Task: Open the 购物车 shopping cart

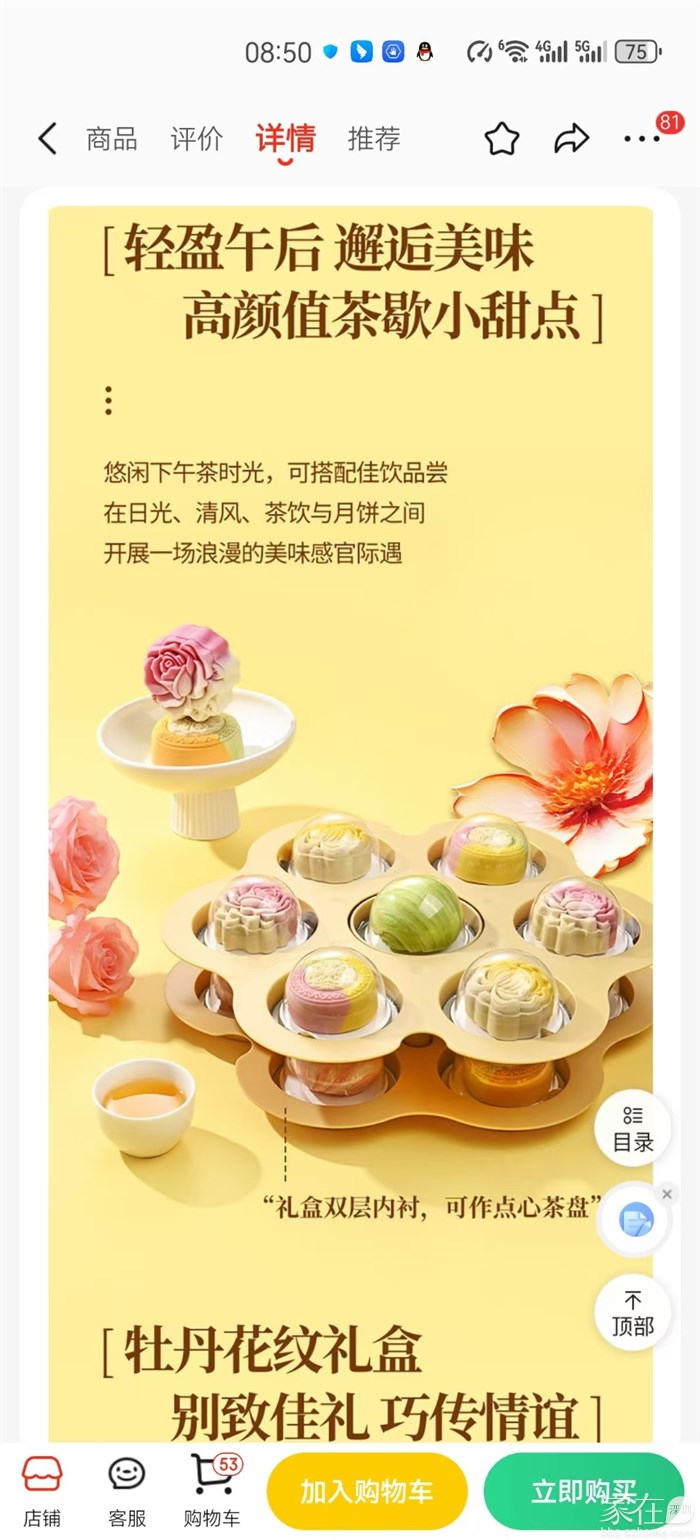Action: coord(212,1490)
